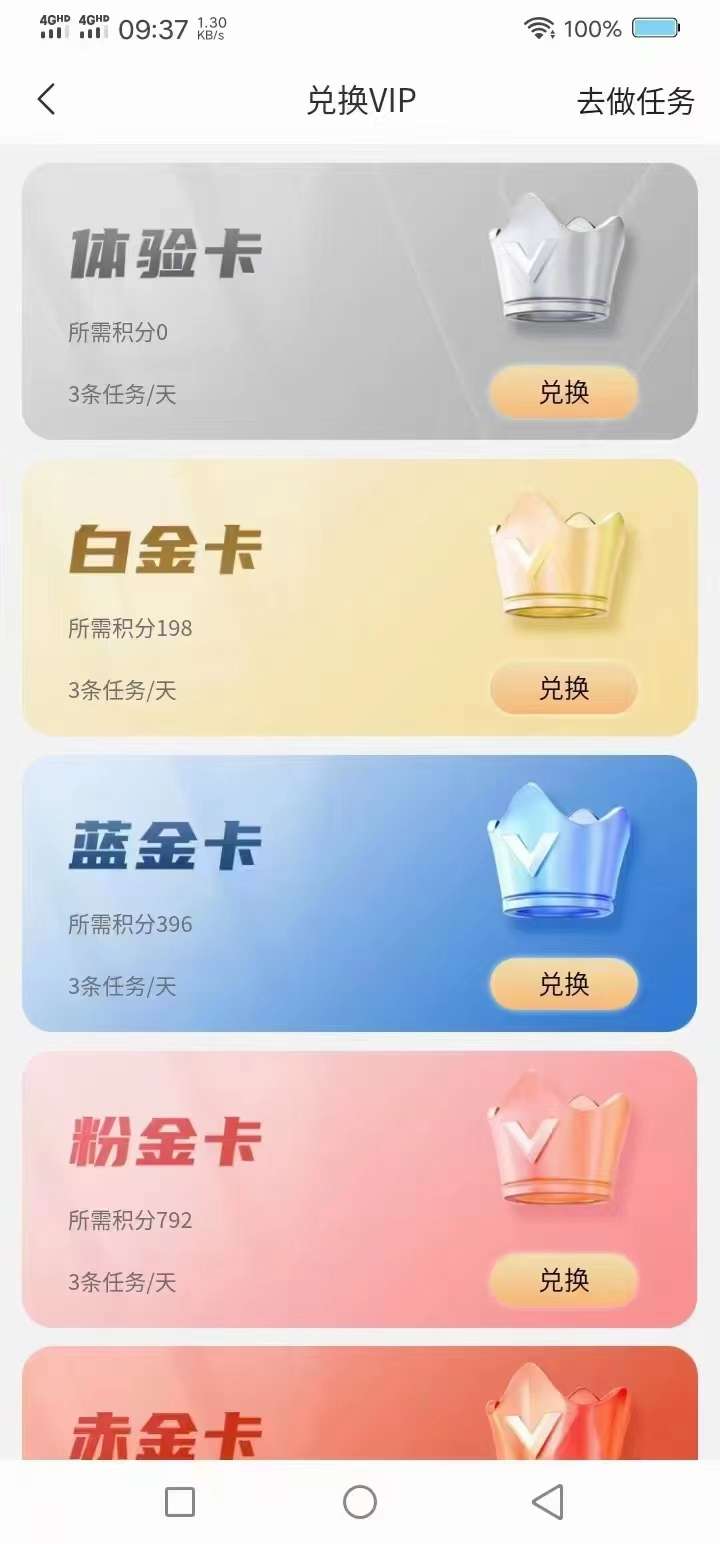
Task: Open the system home button
Action: point(360,1501)
